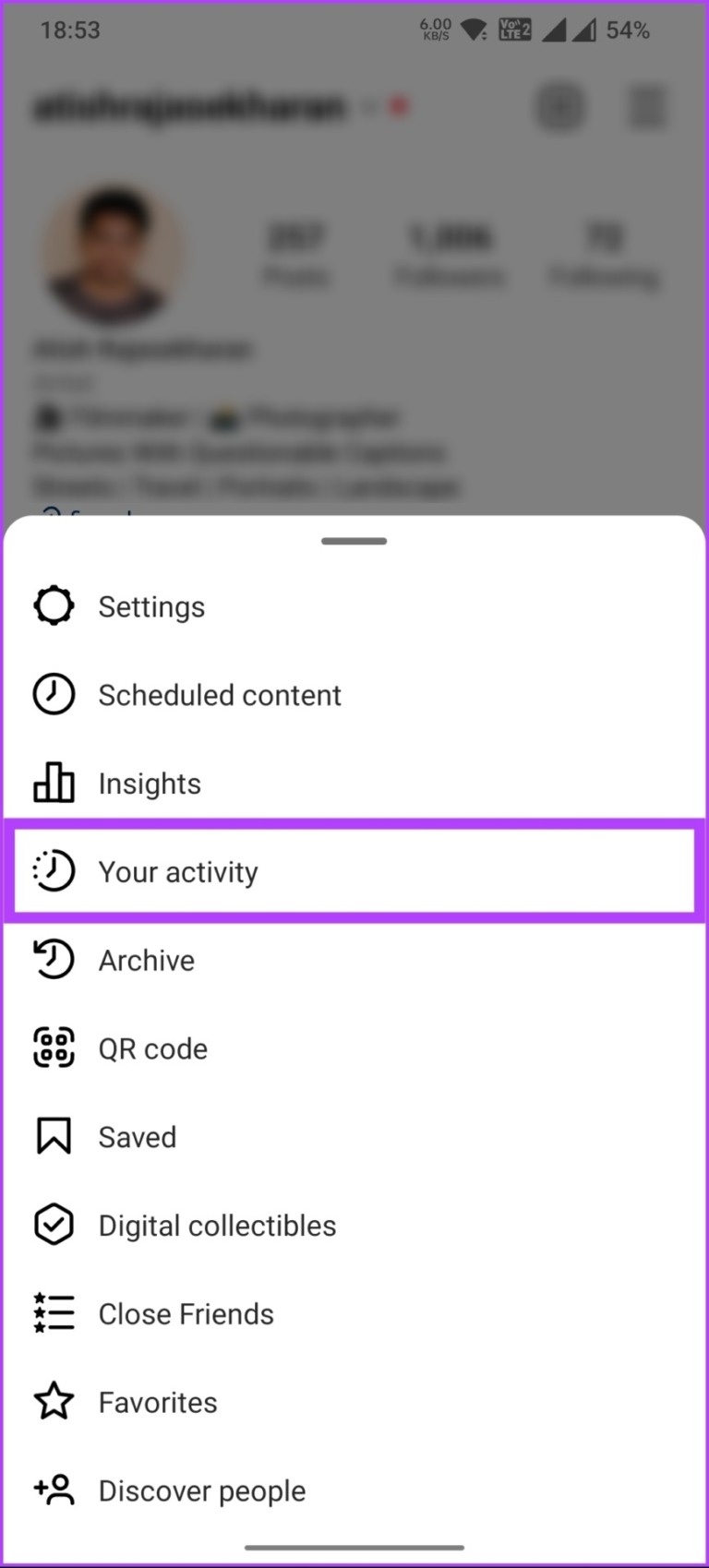
Task: Click the QR code icon
Action: 54,1047
